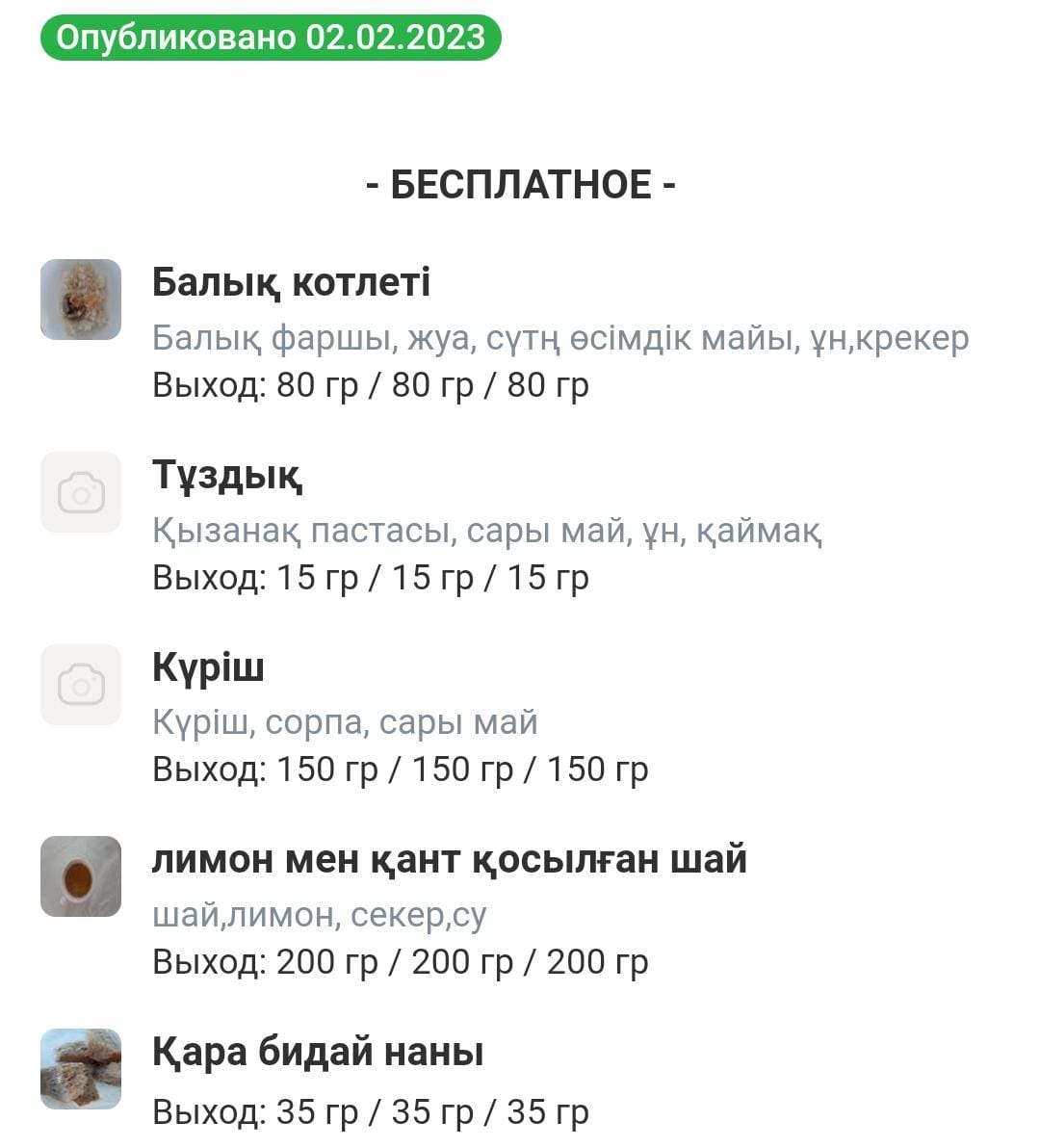View the лимон мен қант қосылған шай photo

coord(81,876)
